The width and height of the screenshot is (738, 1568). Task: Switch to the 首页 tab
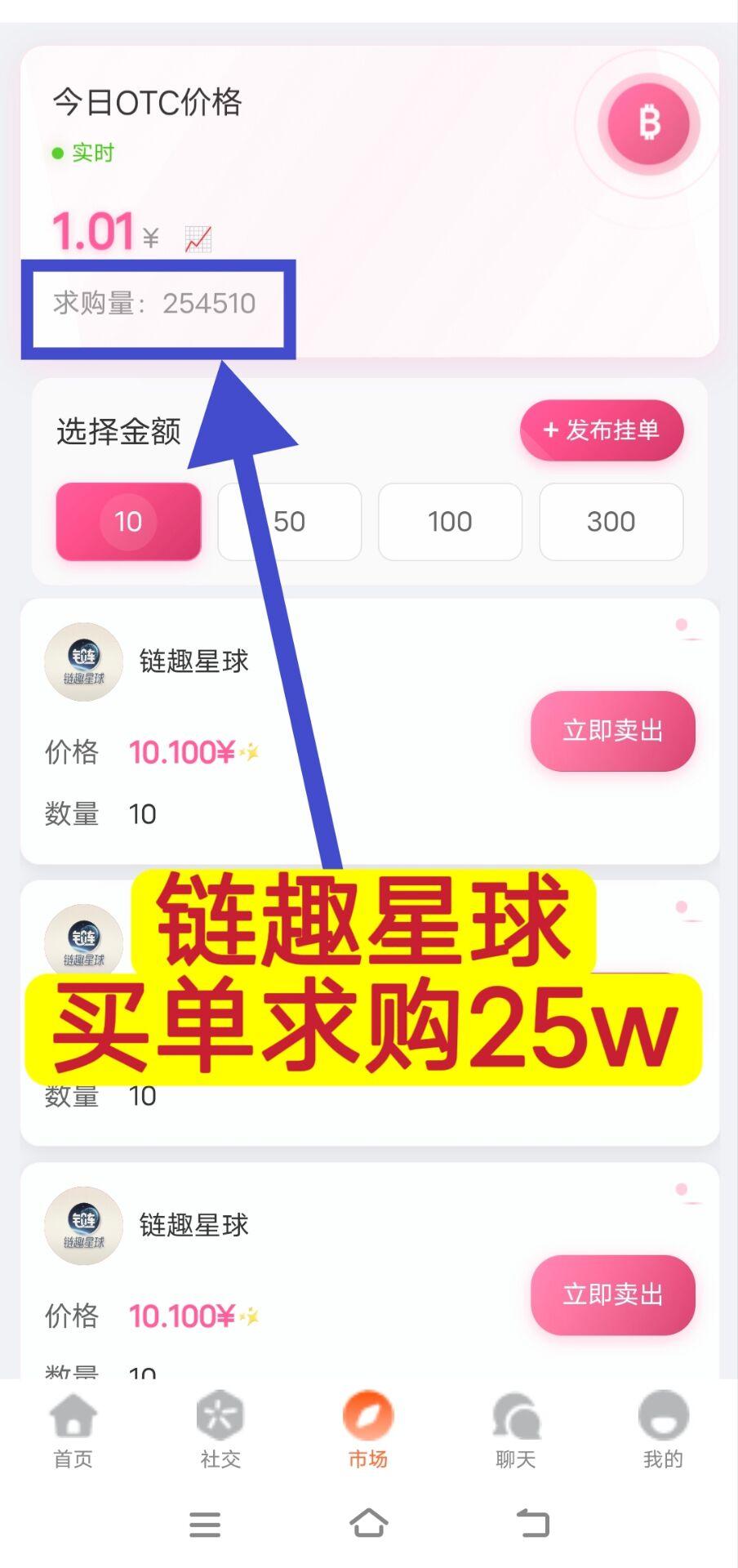tap(73, 1430)
